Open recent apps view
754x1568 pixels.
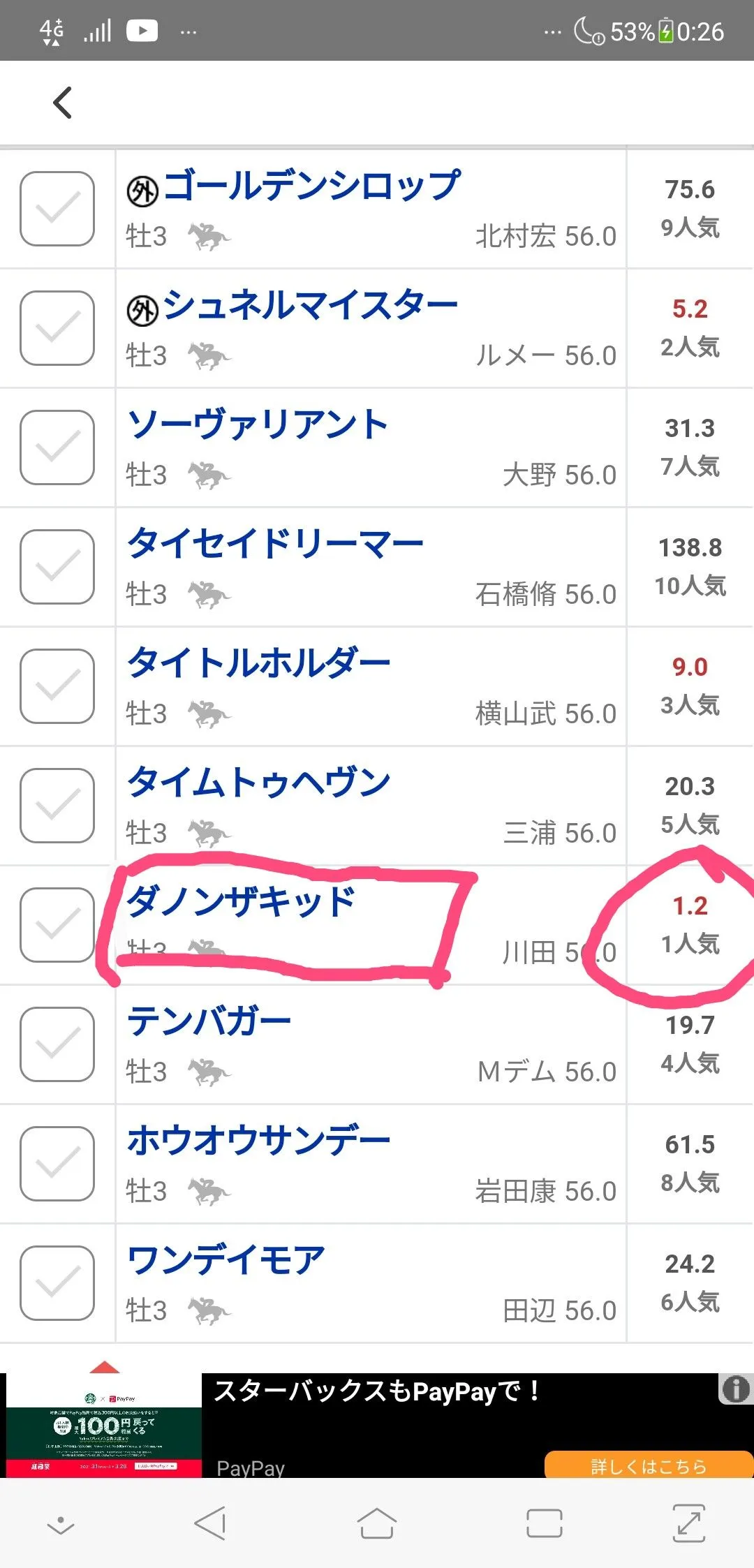pos(545,1523)
